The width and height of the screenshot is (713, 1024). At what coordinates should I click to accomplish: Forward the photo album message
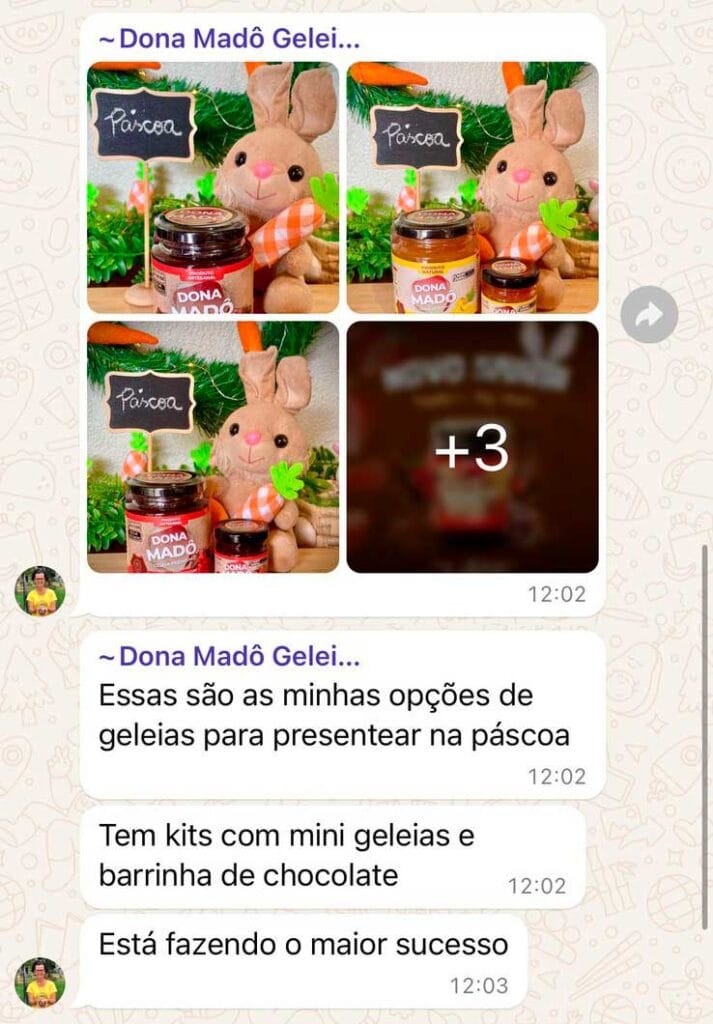tap(648, 315)
